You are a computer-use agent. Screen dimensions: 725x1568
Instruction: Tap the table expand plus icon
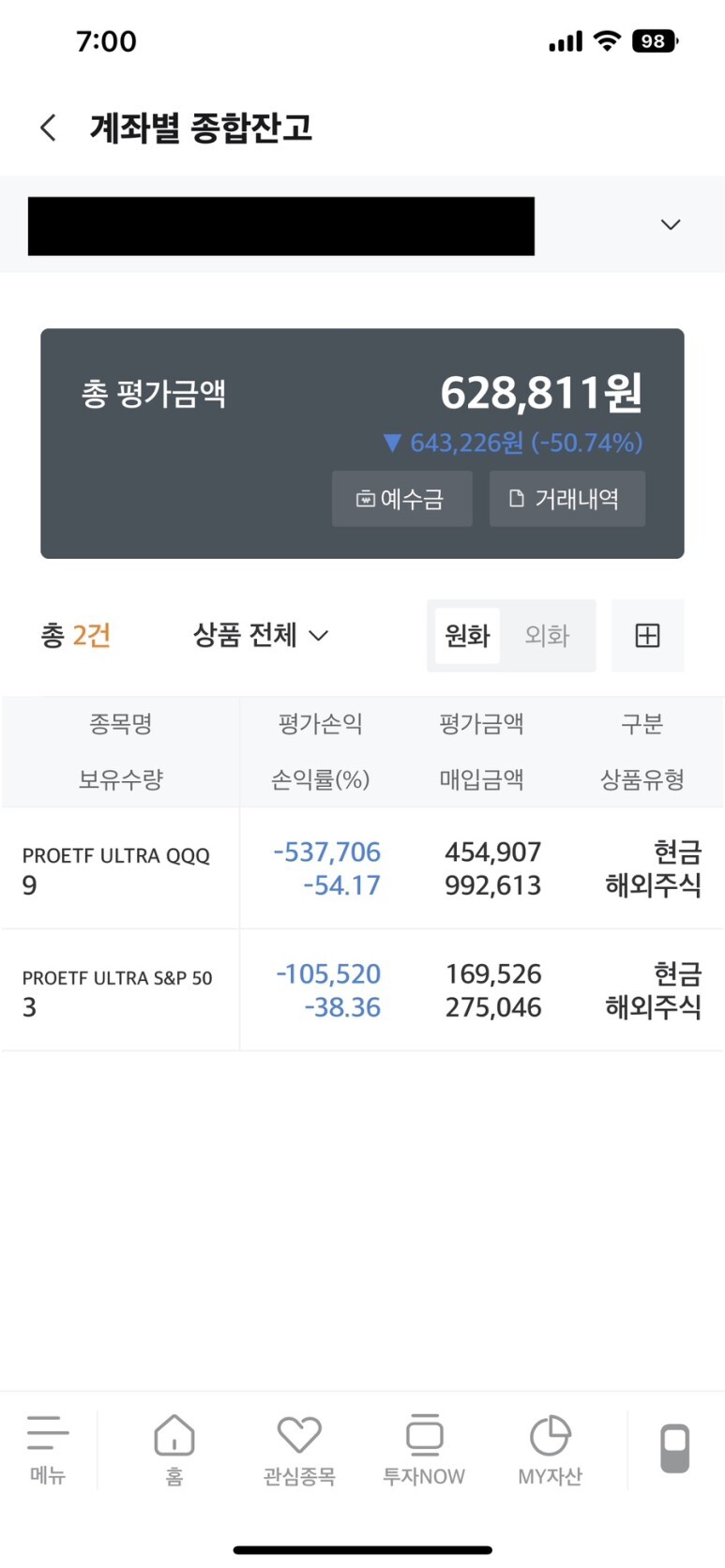click(647, 636)
